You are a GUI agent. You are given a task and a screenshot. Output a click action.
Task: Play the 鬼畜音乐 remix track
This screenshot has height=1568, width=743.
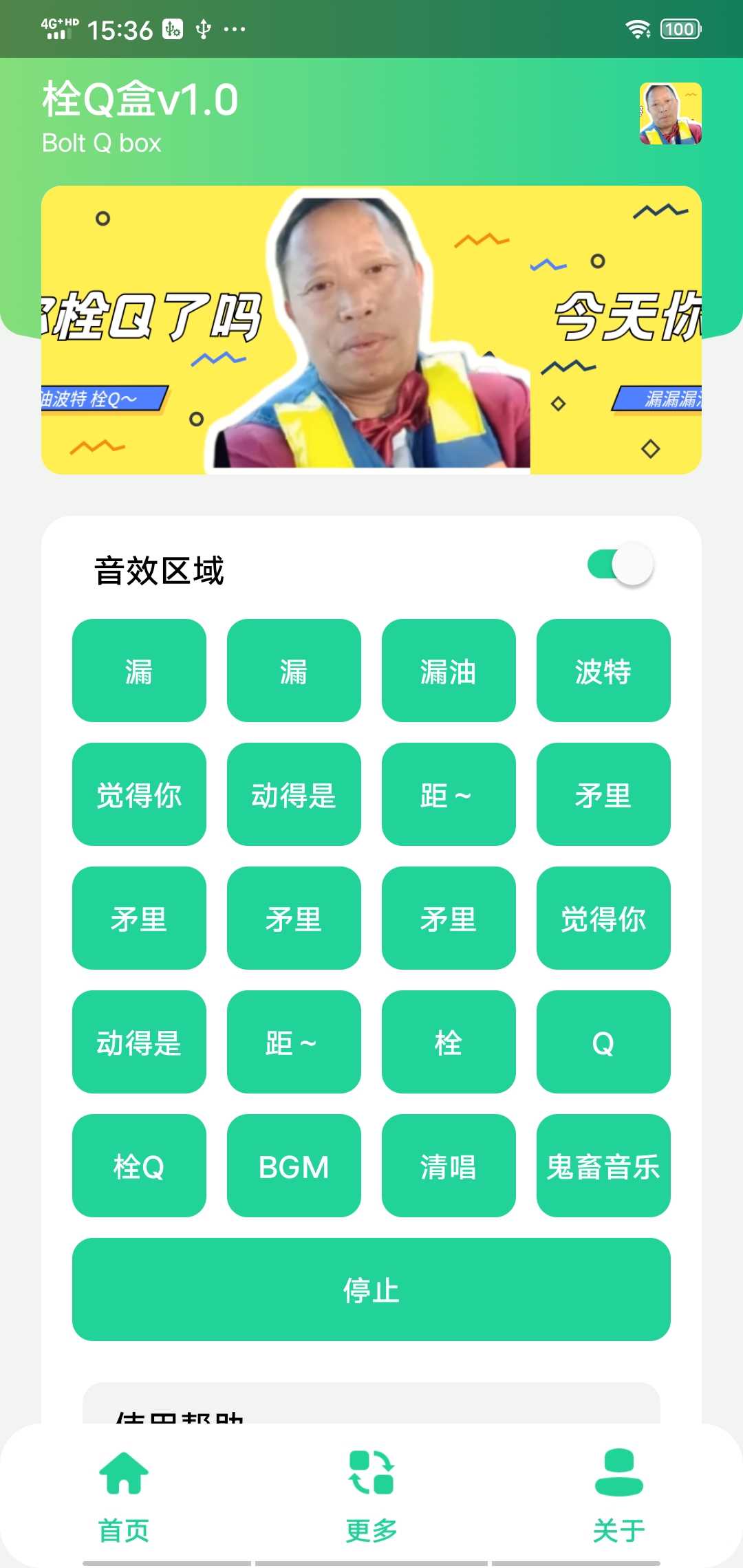pyautogui.click(x=603, y=1166)
